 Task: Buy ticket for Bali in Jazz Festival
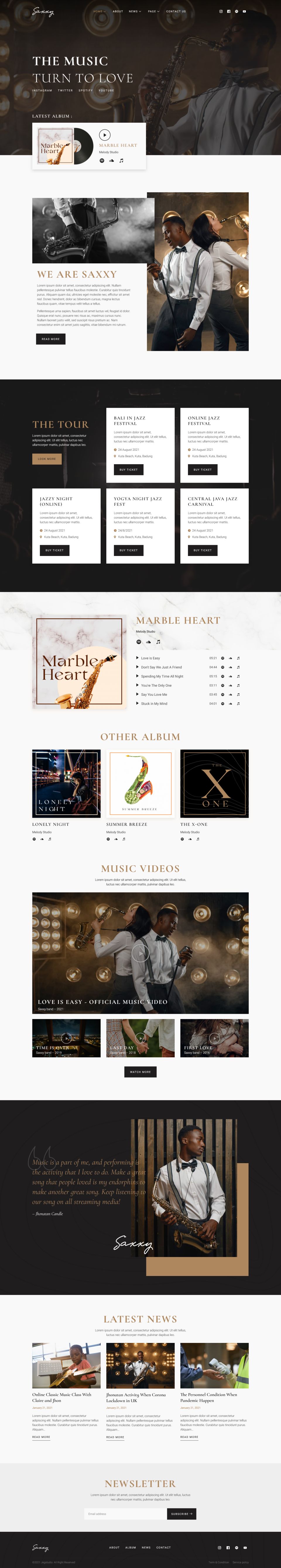click(128, 469)
